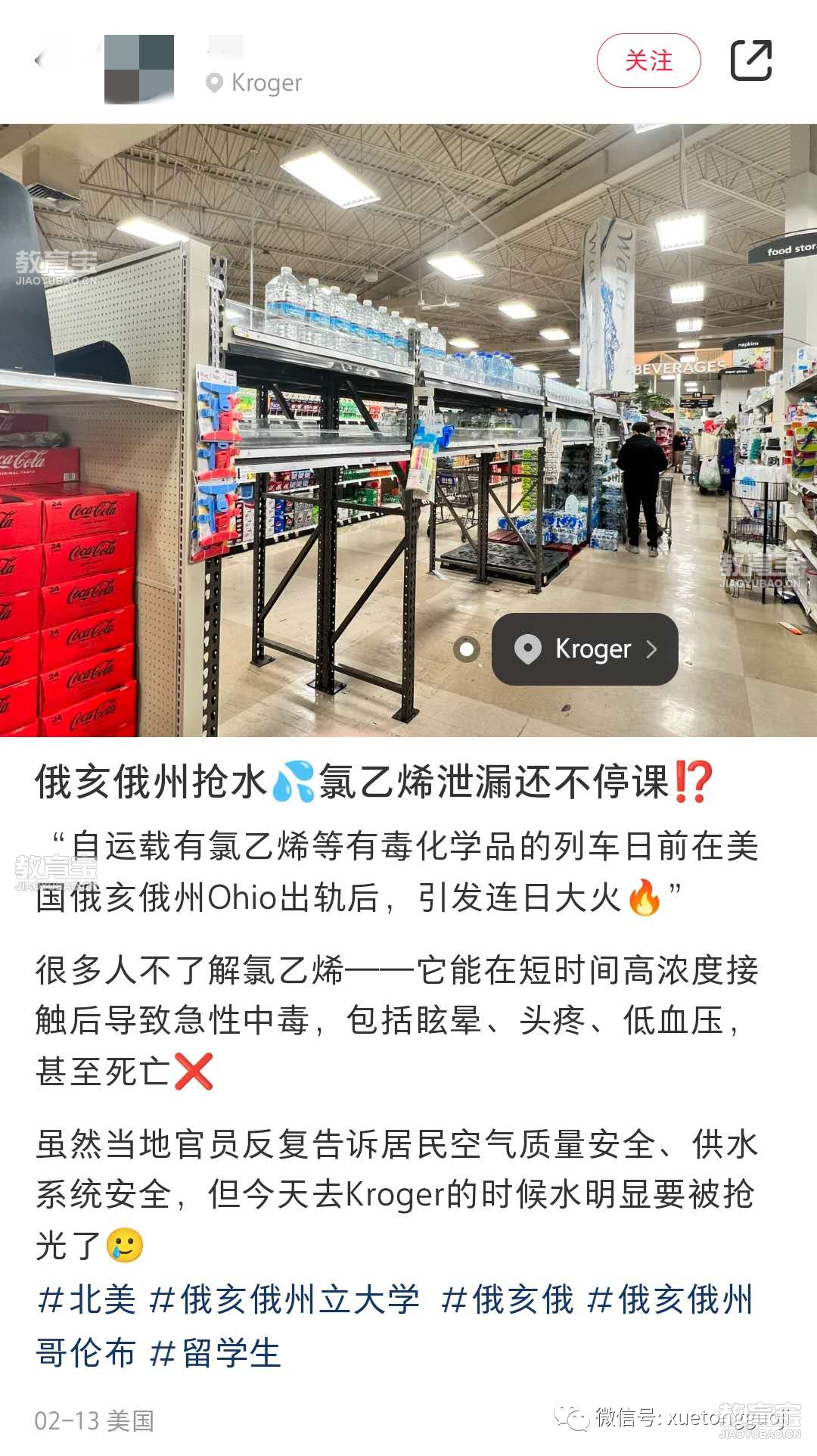Share this post
817x1456 pixels.
pyautogui.click(x=750, y=61)
